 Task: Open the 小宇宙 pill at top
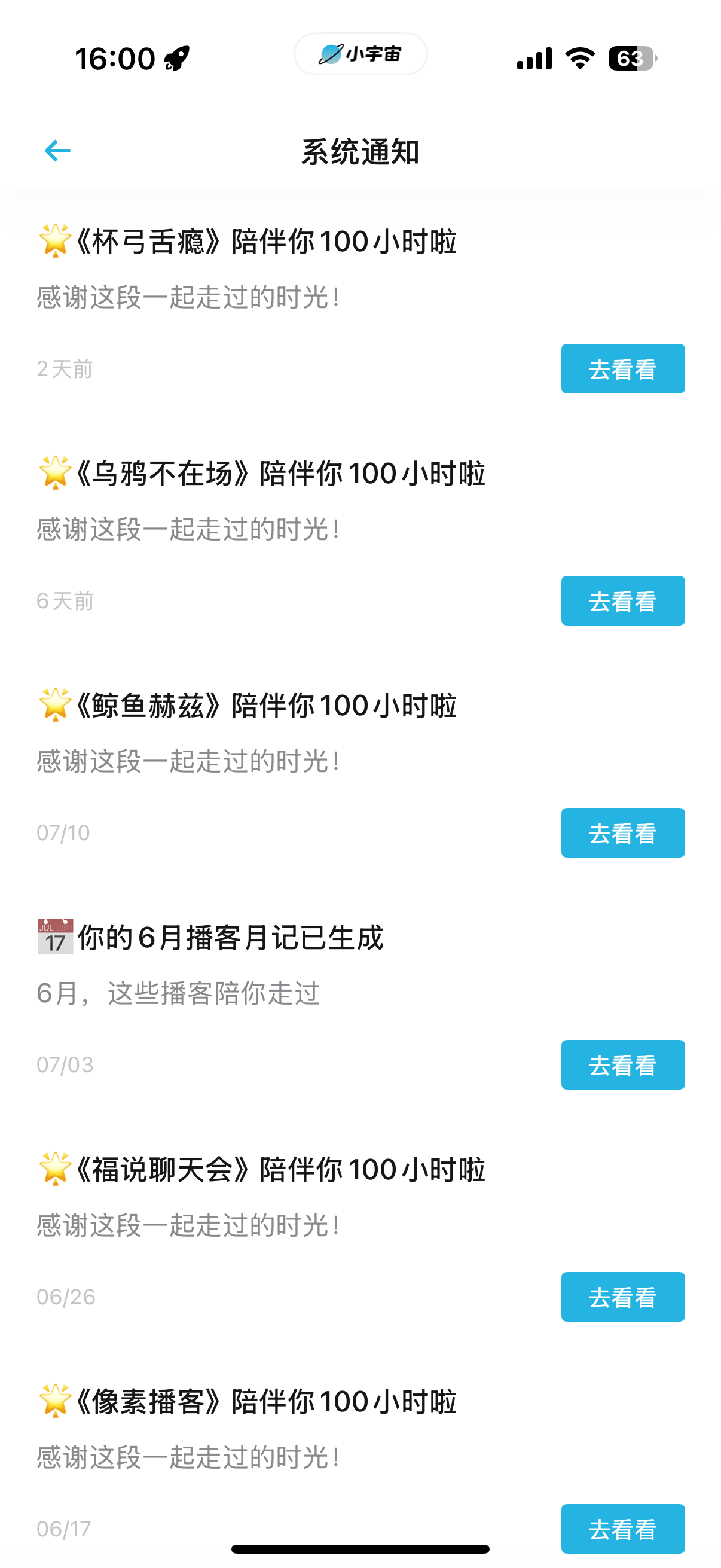click(x=360, y=54)
